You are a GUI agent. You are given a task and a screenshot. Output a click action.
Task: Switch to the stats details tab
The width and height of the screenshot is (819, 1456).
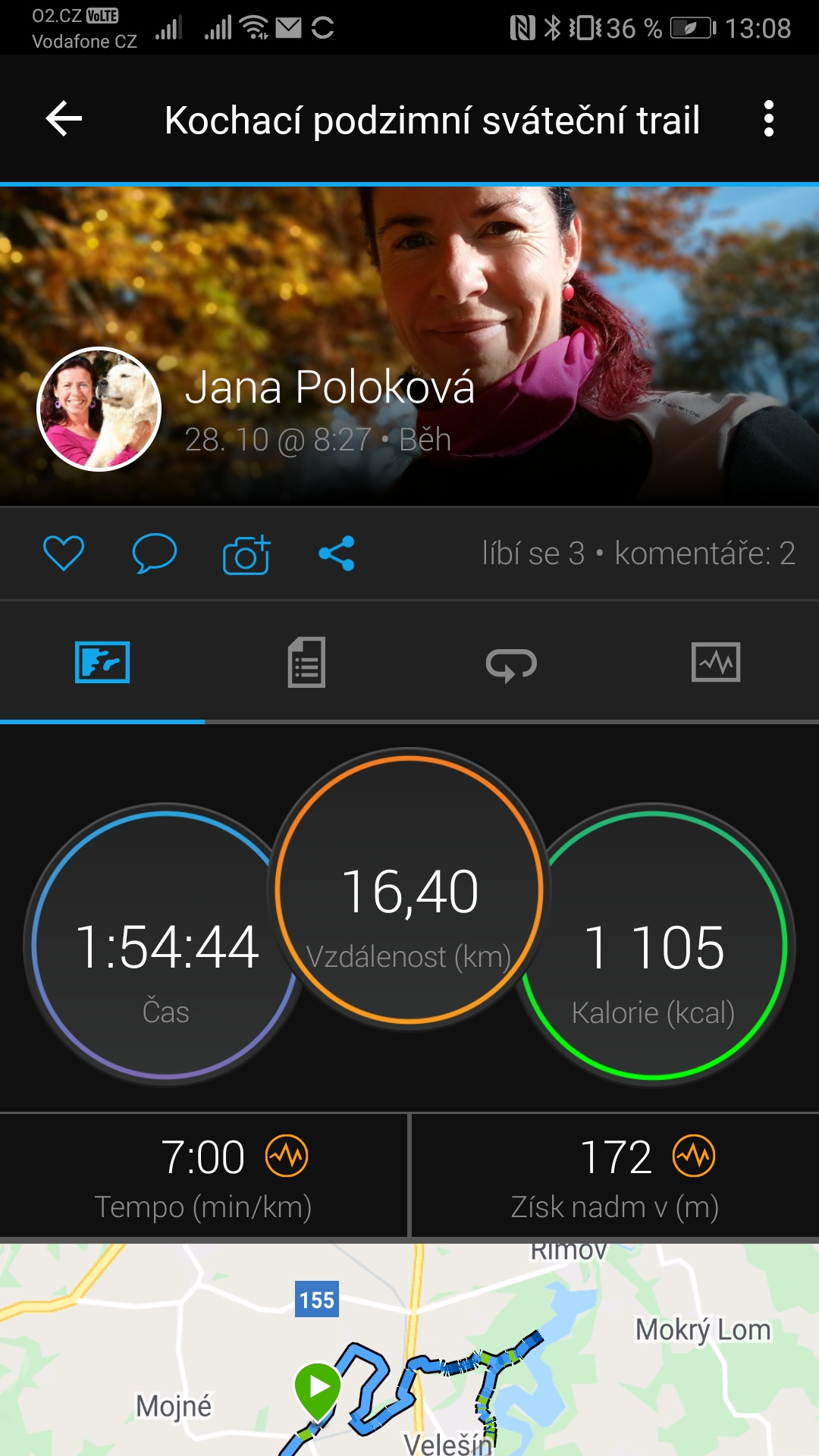(306, 662)
